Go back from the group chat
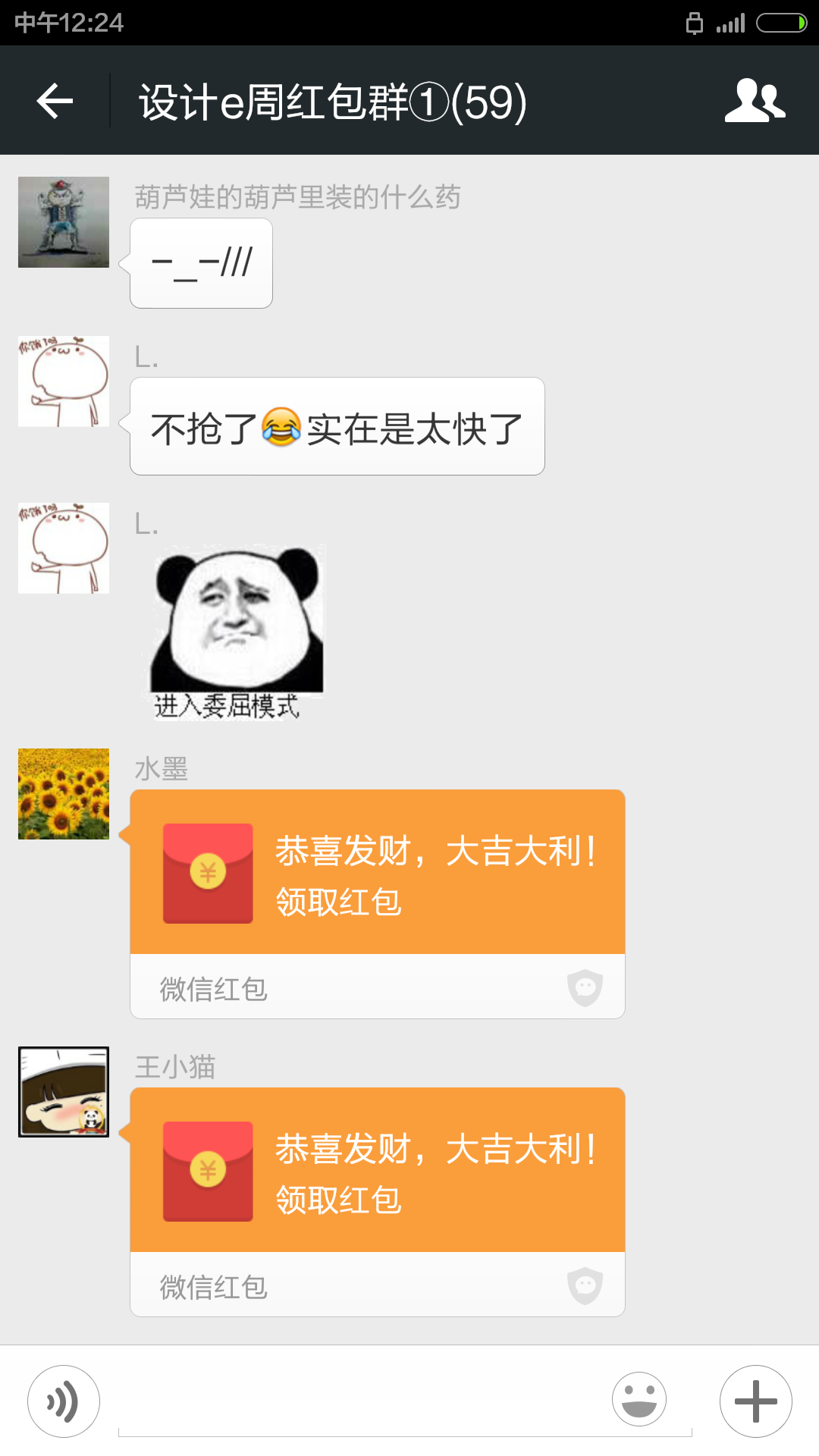819x1456 pixels. pos(55,102)
